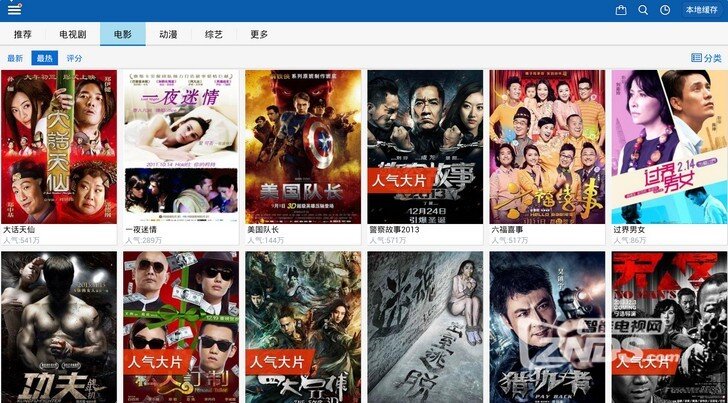The image size is (728, 403).
Task: Switch to the 电视剧 tab
Action: coord(72,34)
